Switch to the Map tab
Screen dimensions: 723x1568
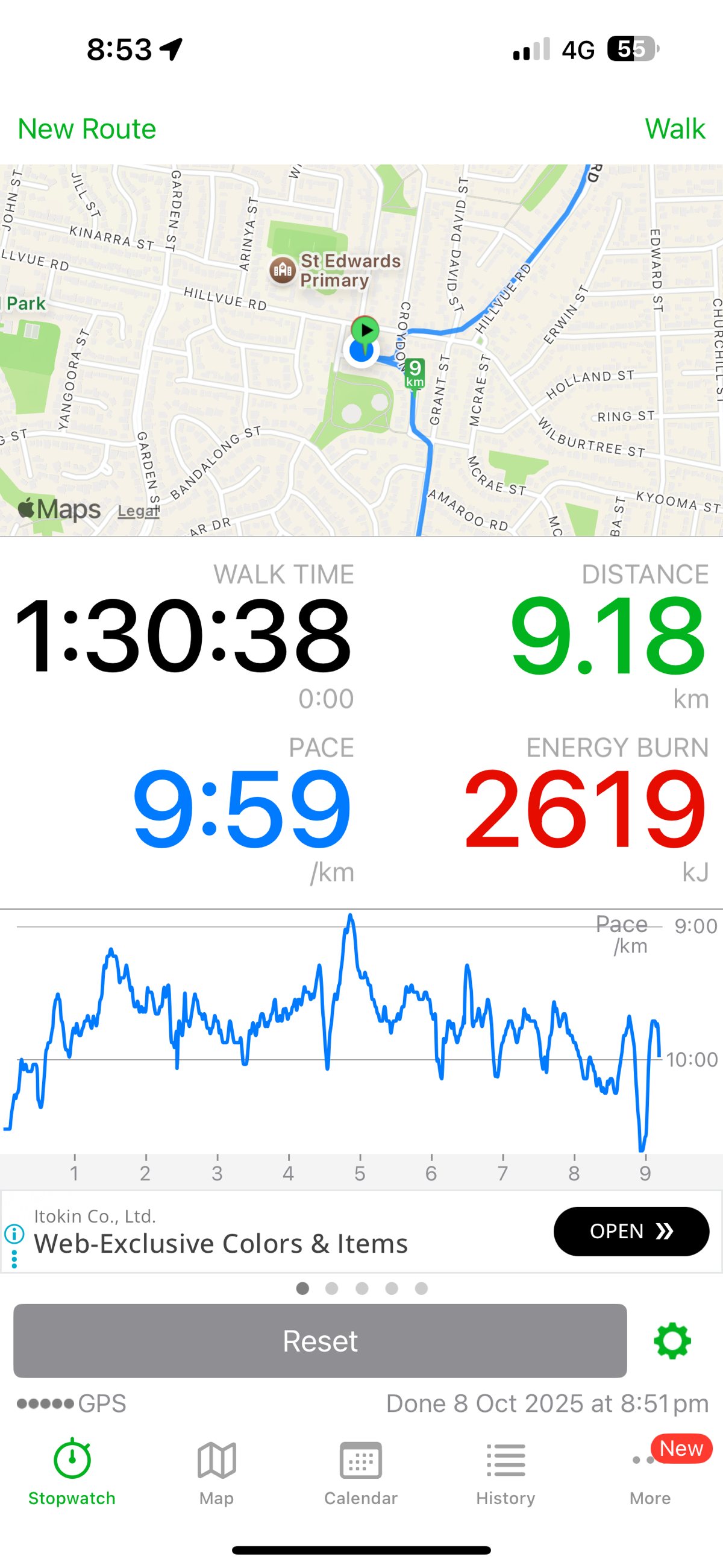(x=217, y=1472)
